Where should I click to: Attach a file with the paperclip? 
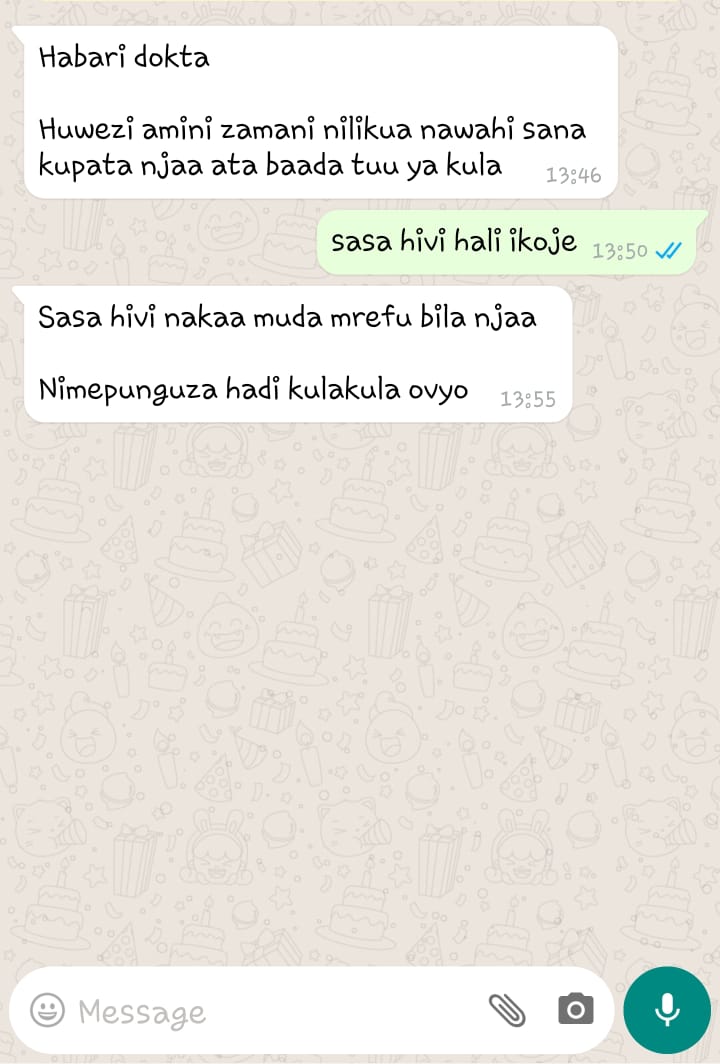[507, 1010]
